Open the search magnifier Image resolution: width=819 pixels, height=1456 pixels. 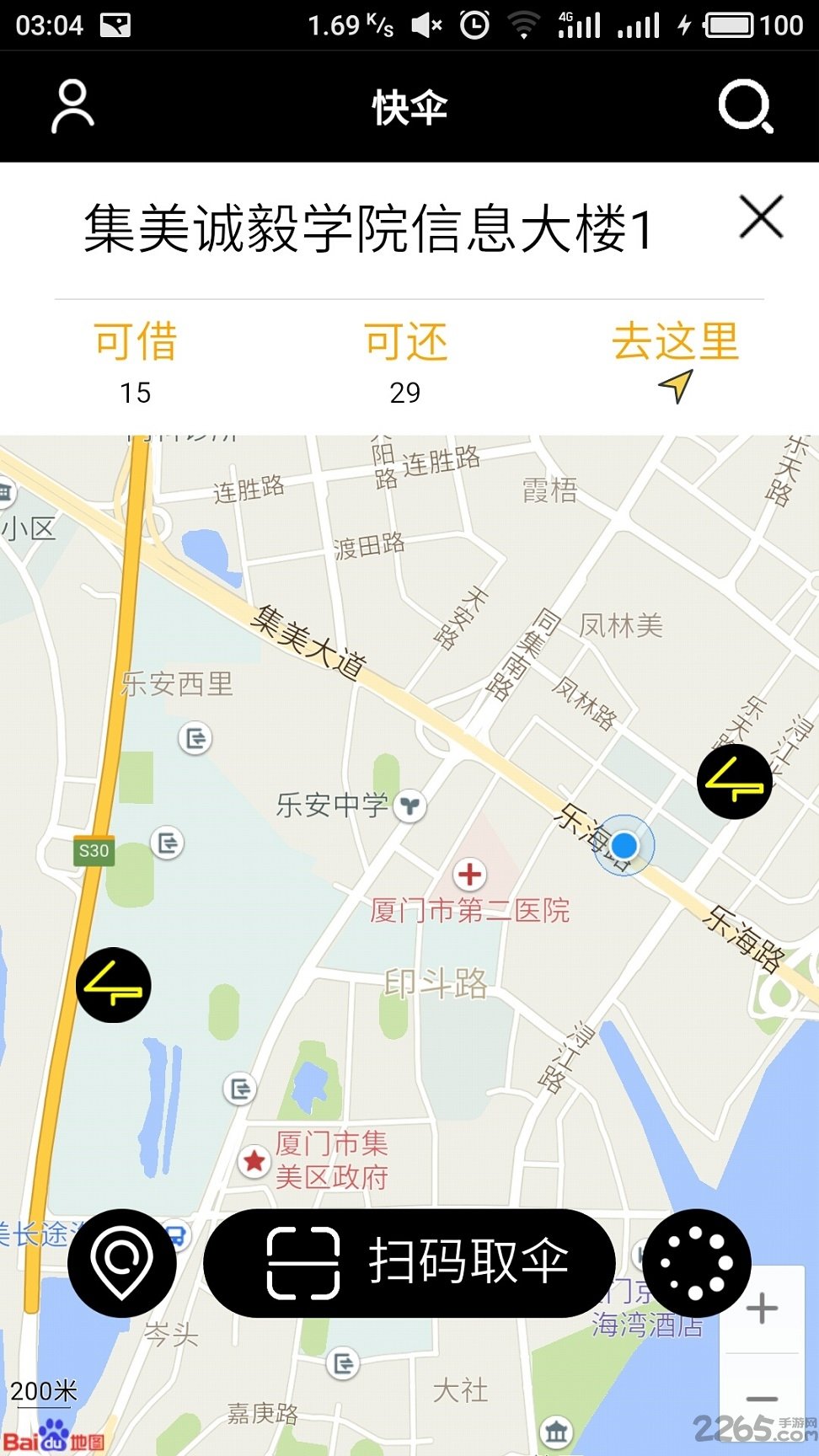745,107
